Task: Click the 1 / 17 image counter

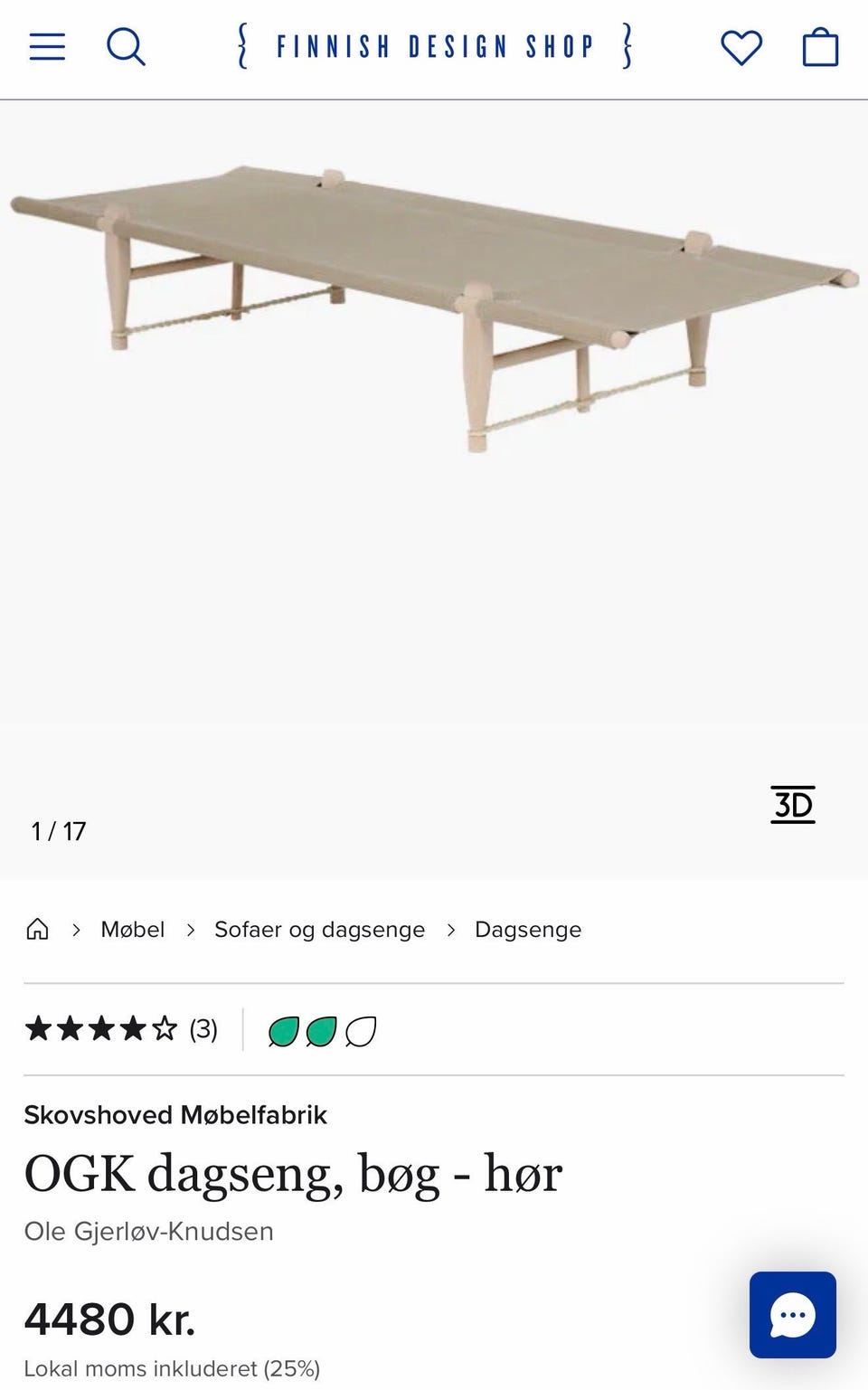Action: coord(58,830)
